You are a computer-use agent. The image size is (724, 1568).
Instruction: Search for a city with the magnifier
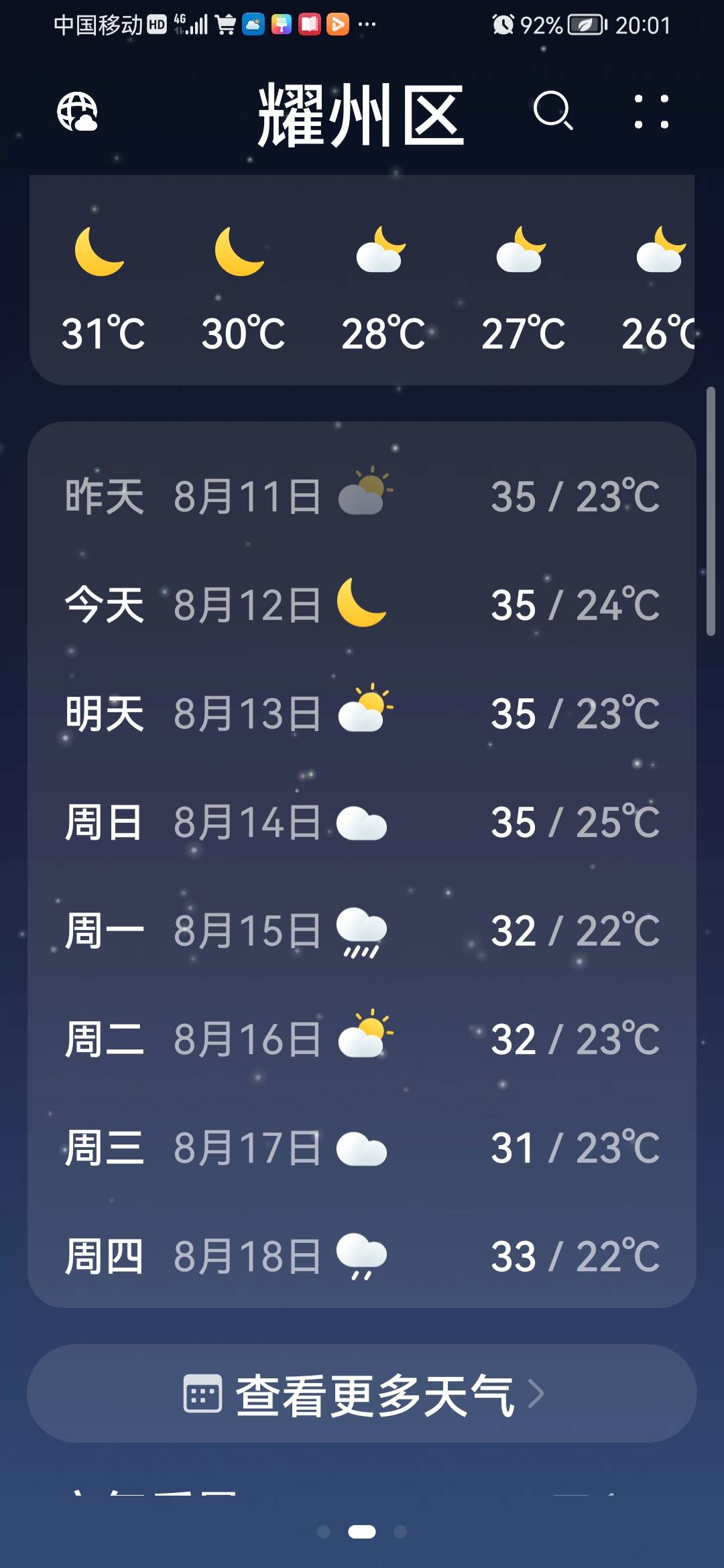coord(553,111)
